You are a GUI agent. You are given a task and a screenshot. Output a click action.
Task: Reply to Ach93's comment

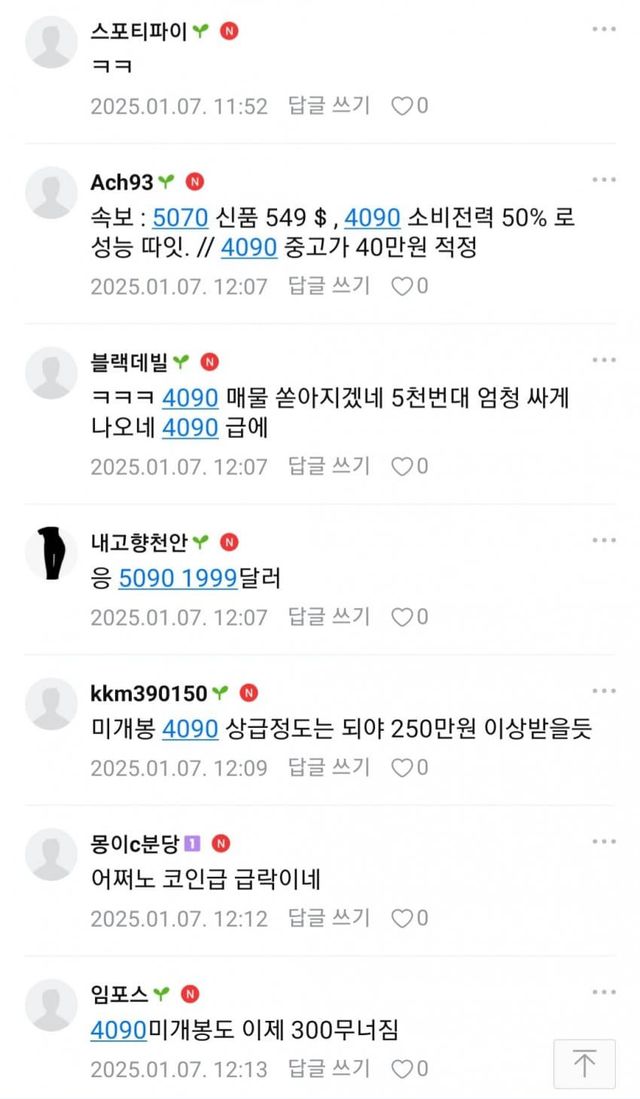pos(329,286)
